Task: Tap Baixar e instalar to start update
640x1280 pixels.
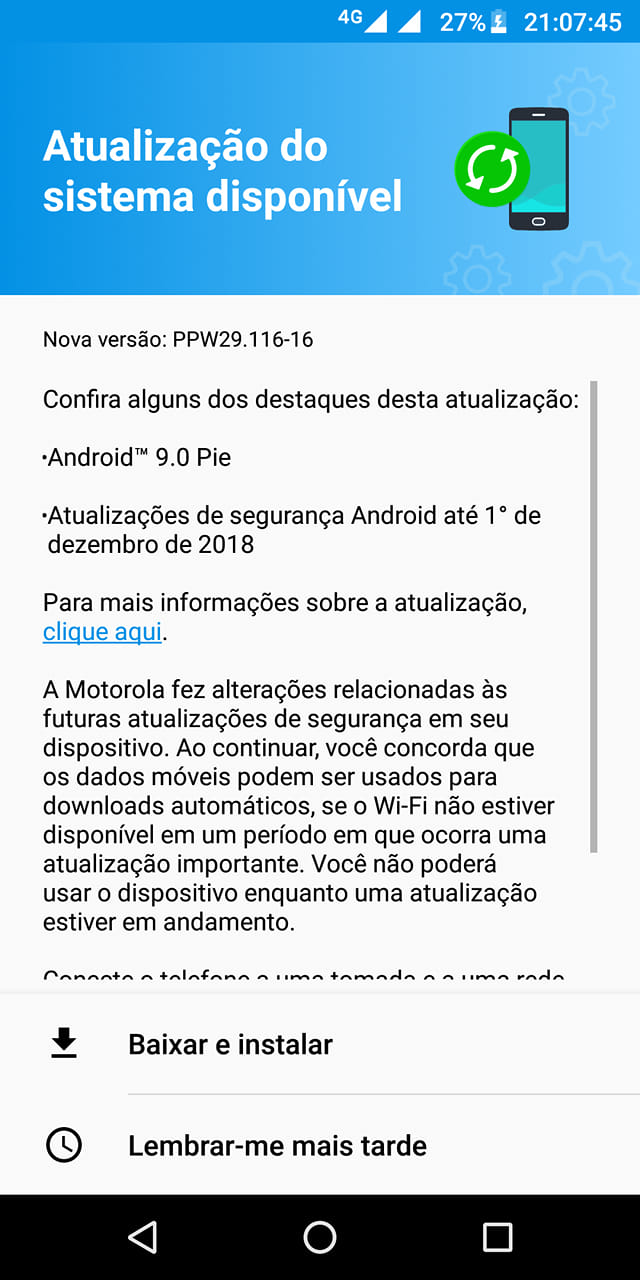Action: pos(320,1044)
